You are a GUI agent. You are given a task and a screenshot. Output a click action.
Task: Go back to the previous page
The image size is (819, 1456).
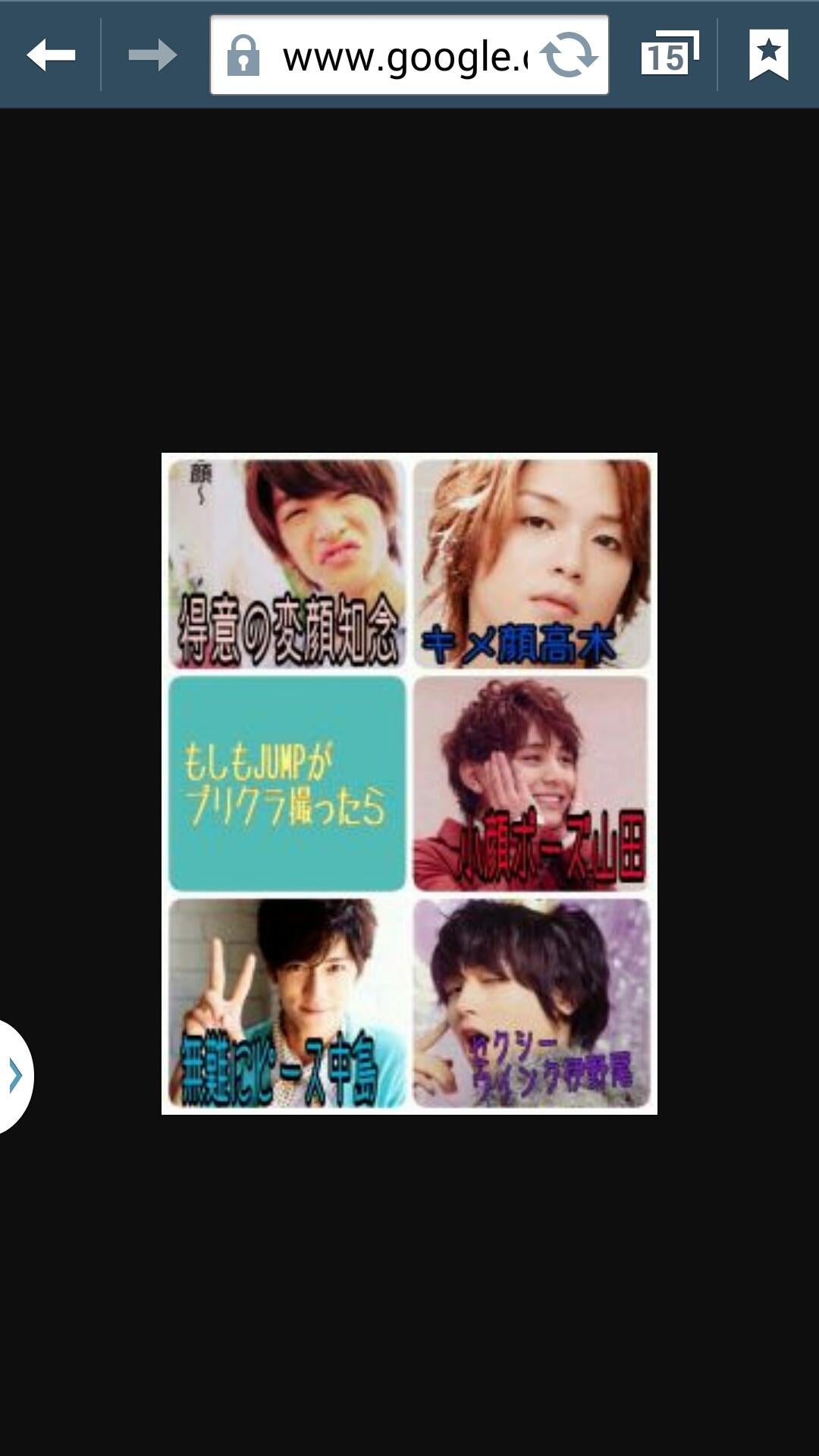click(51, 55)
